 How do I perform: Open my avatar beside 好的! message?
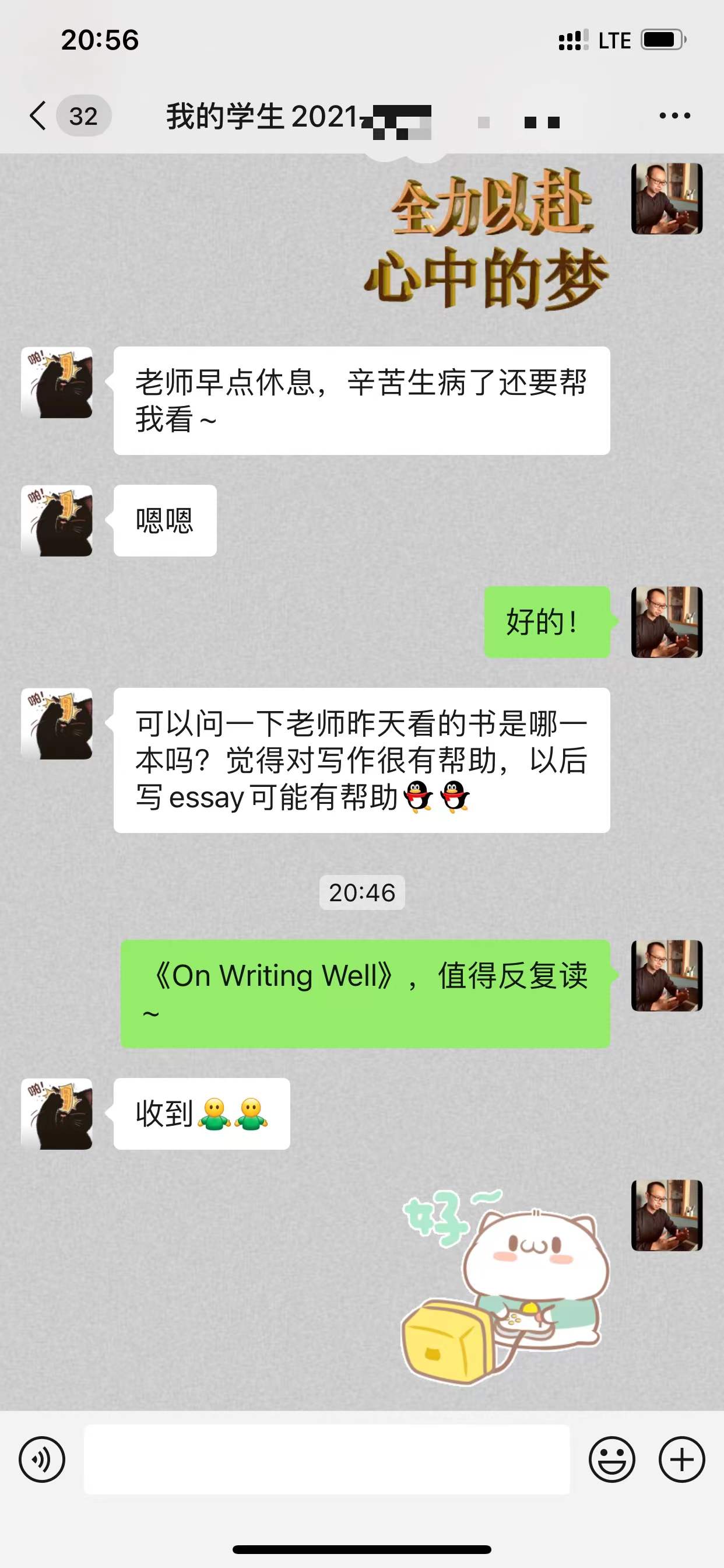click(667, 622)
